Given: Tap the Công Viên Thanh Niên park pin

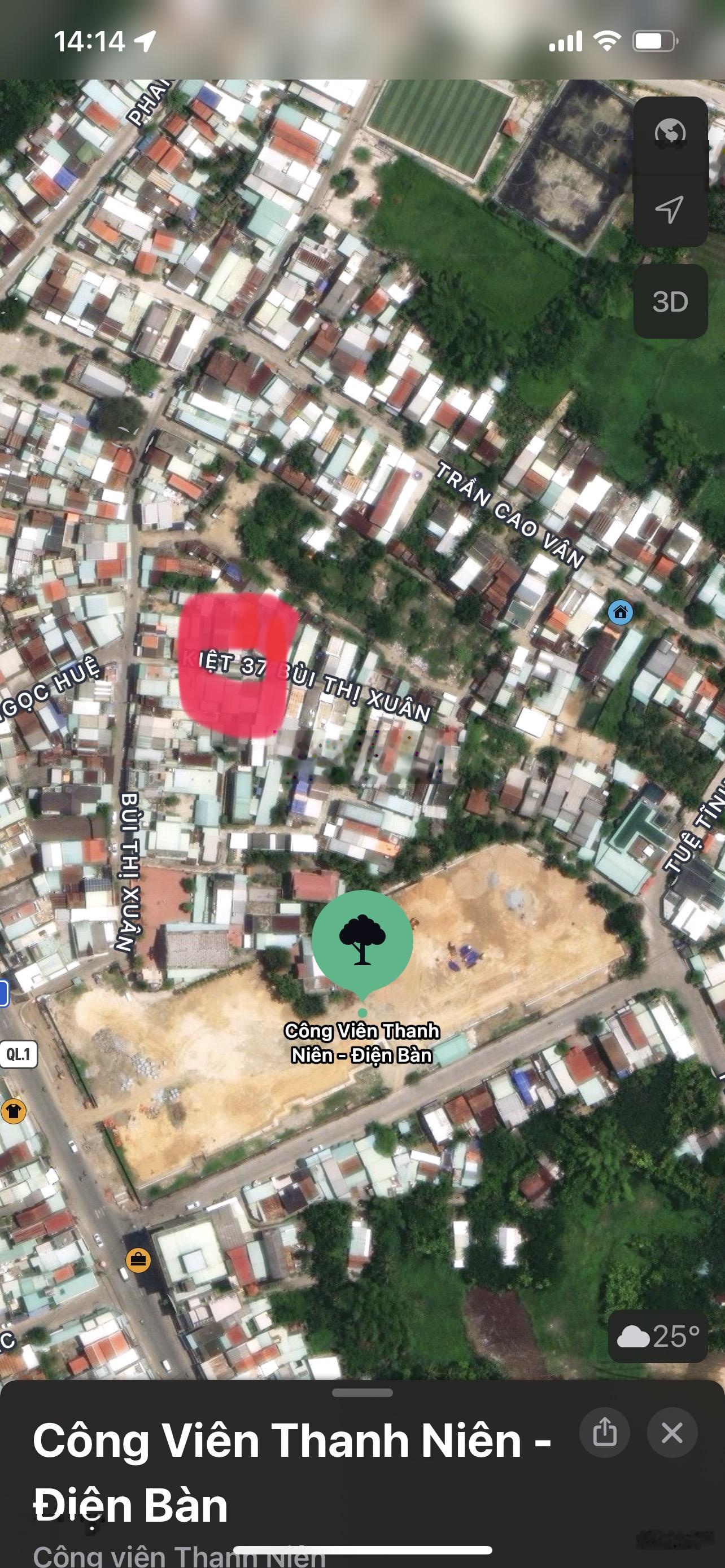Looking at the screenshot, I should tap(362, 940).
